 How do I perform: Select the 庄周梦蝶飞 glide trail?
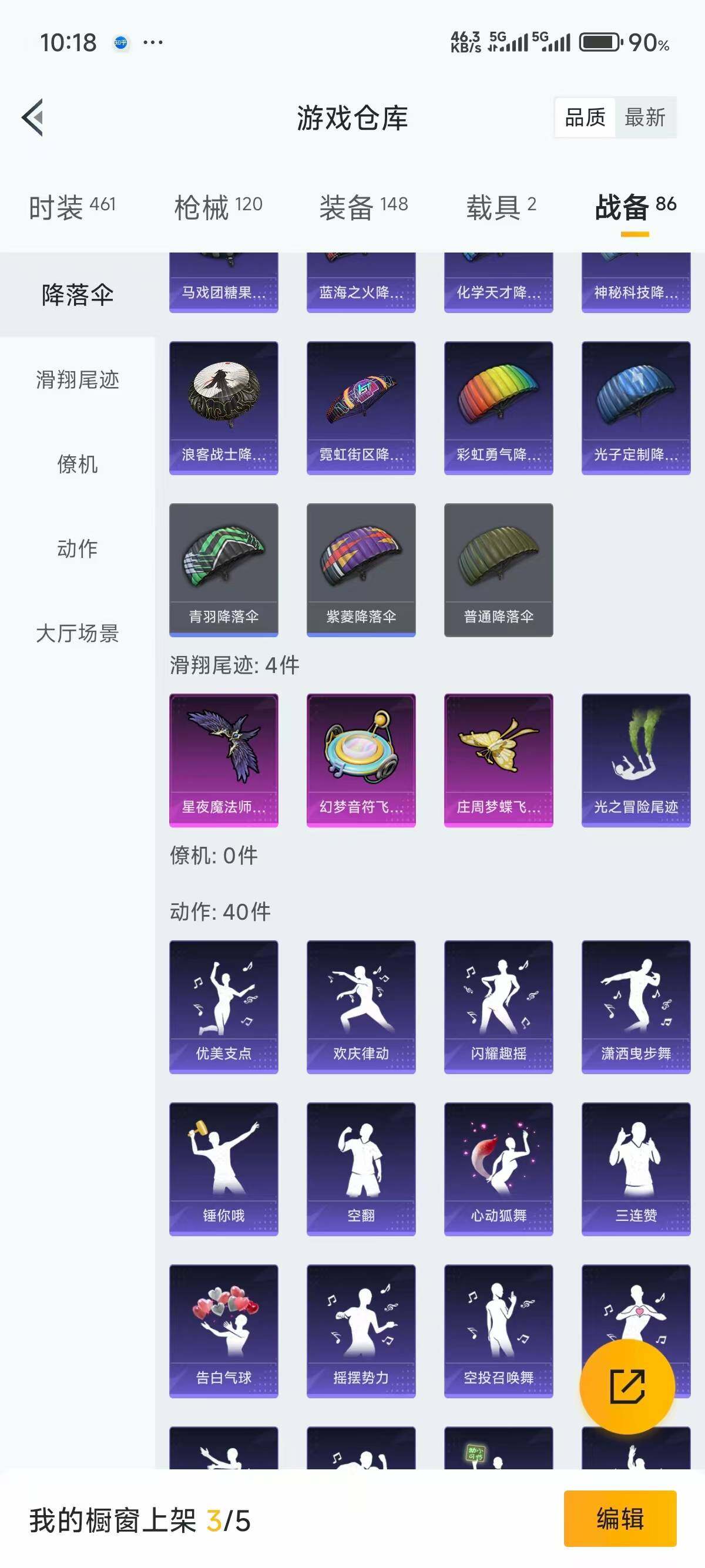[x=498, y=758]
